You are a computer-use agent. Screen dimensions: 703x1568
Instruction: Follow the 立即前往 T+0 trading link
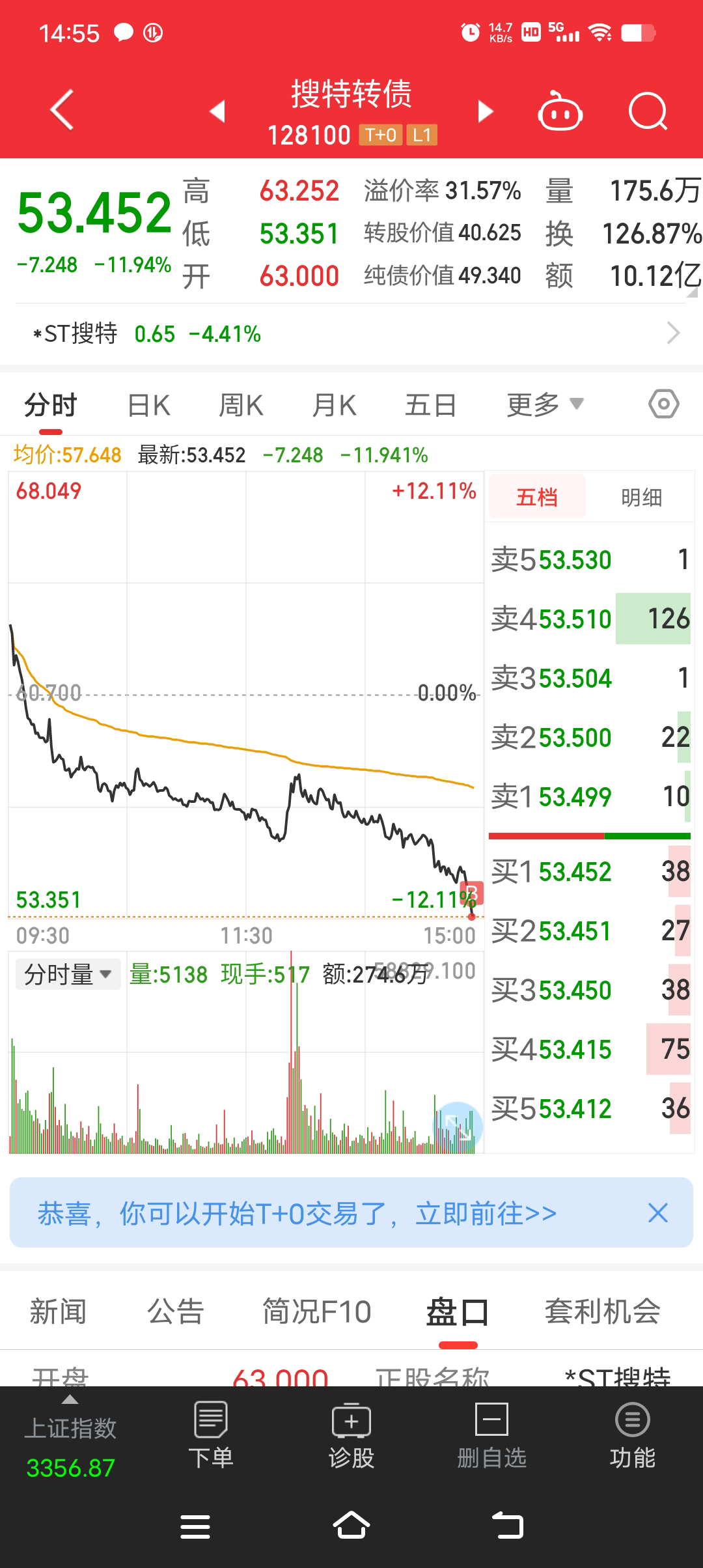point(486,1214)
